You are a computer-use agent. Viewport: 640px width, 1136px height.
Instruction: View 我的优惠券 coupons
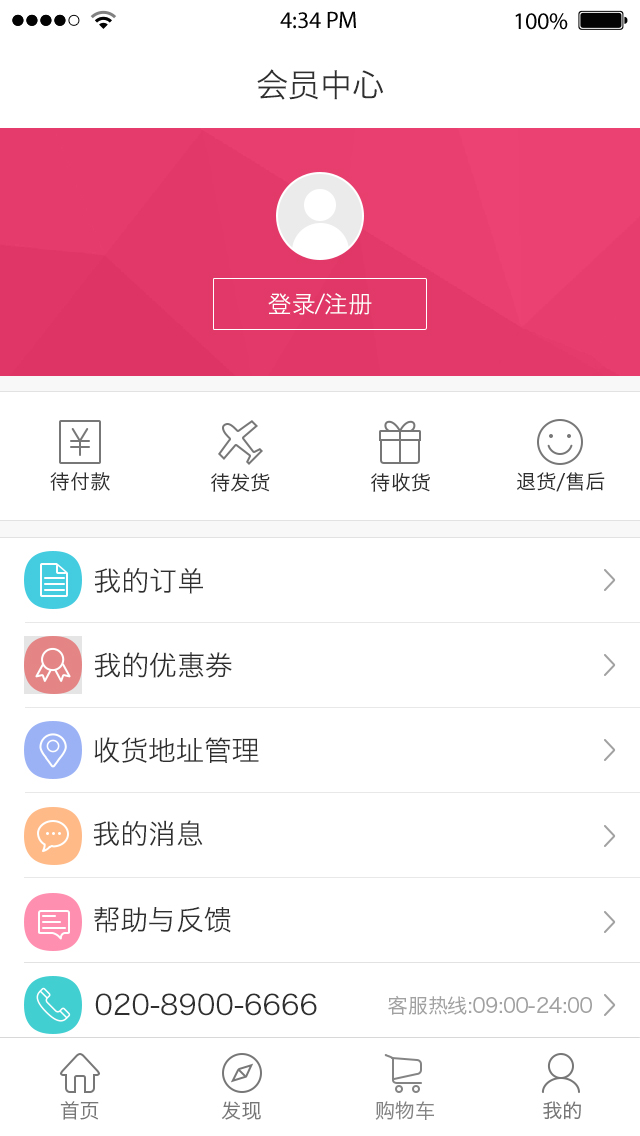click(320, 665)
